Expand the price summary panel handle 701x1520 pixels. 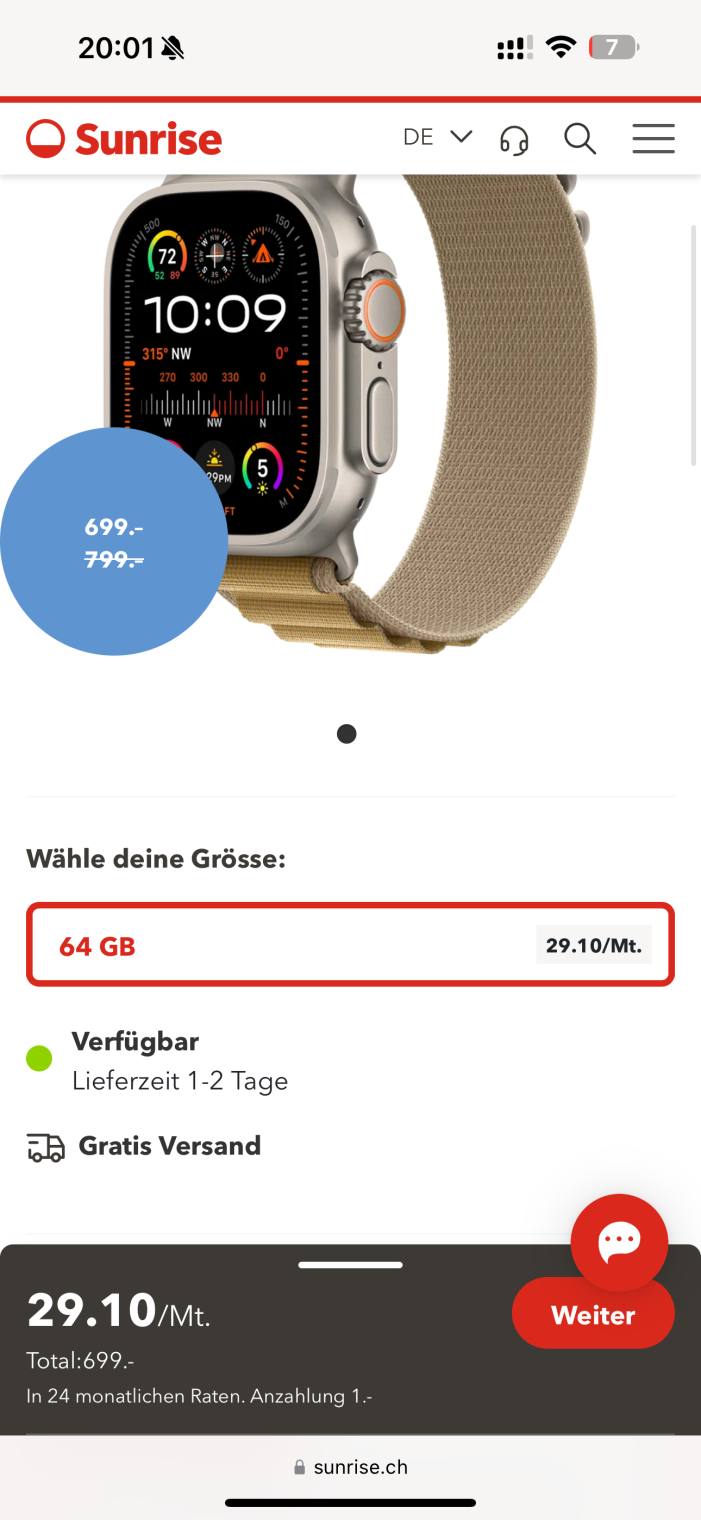[x=350, y=1265]
